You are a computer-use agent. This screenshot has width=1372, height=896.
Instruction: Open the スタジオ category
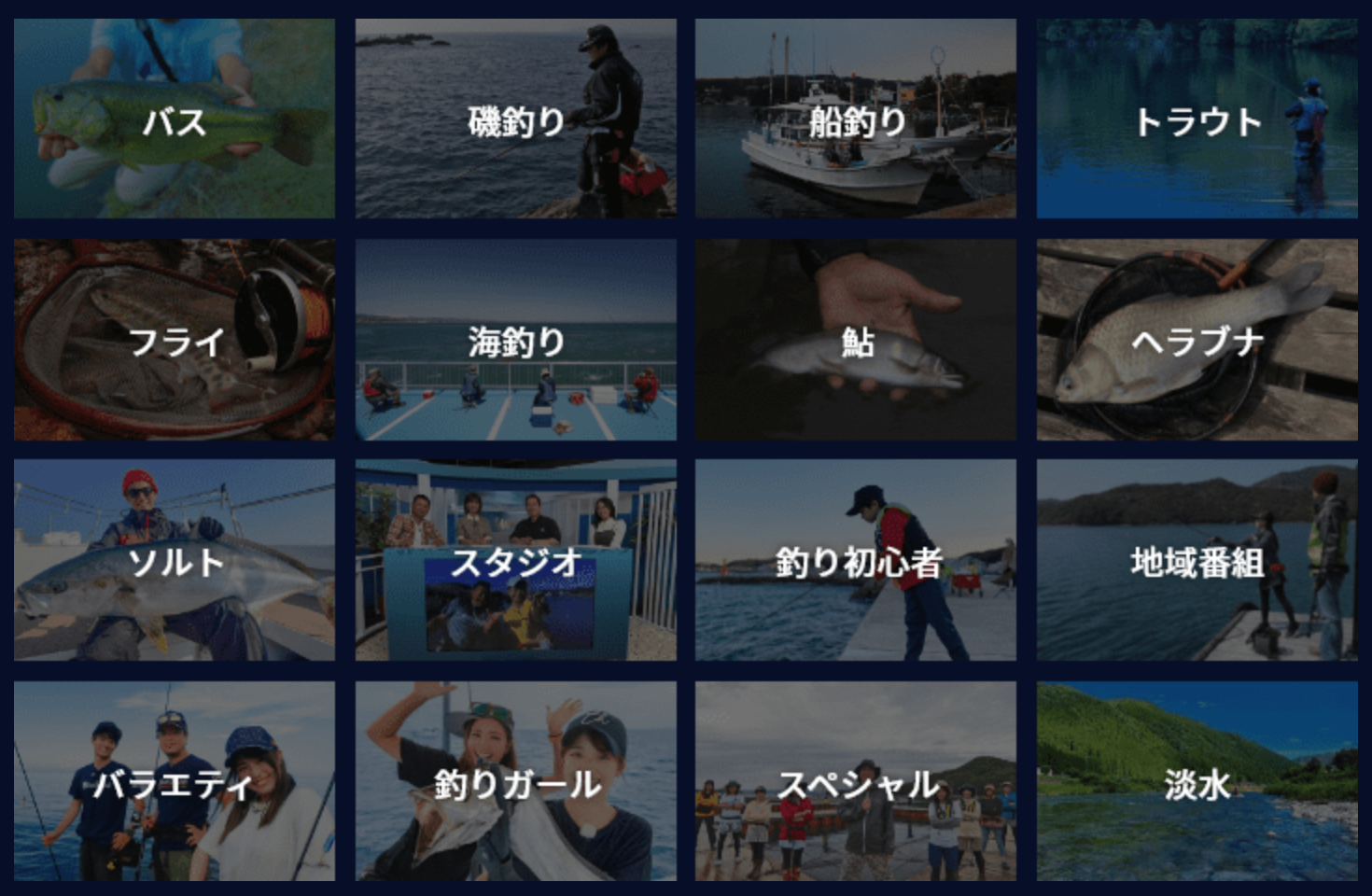(515, 561)
